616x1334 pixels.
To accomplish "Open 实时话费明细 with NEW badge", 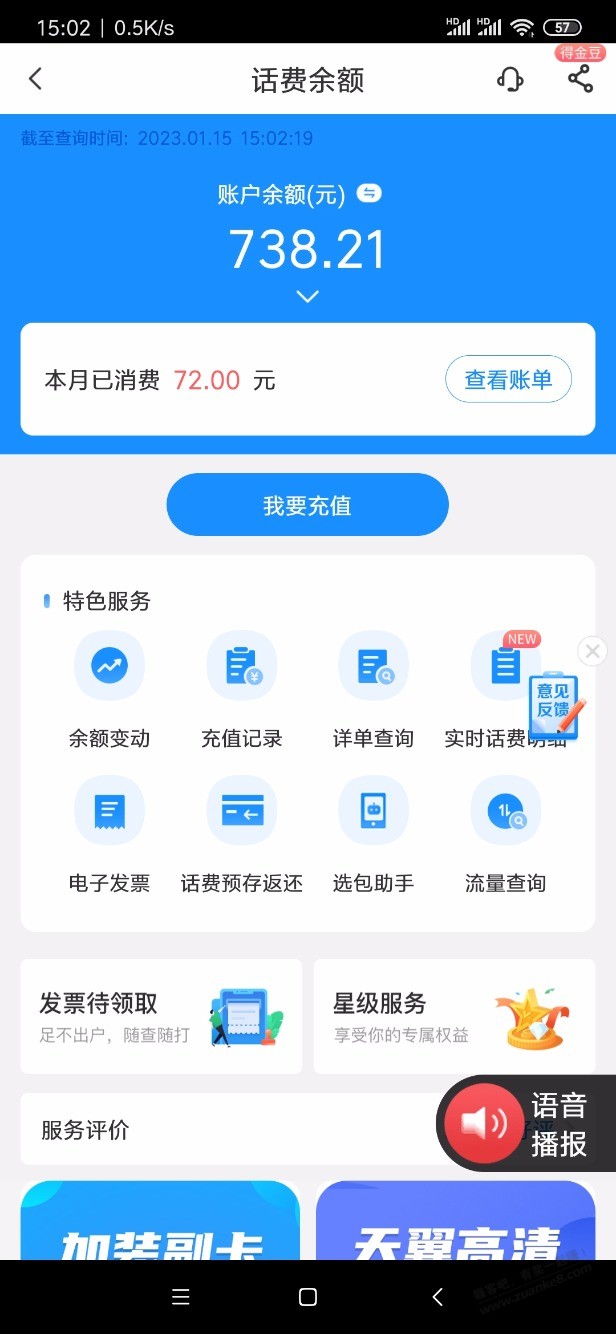I will (503, 666).
